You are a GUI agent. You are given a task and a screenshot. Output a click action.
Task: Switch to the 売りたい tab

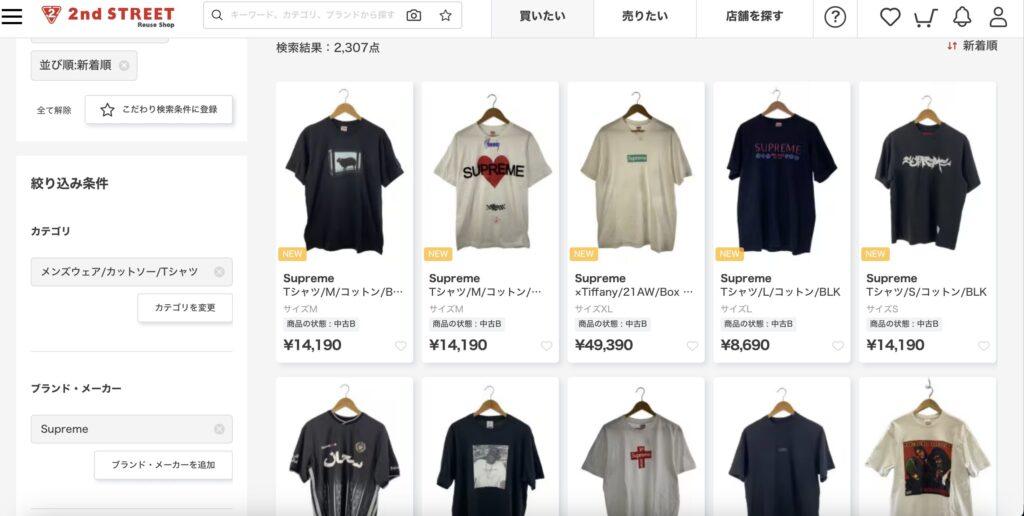click(643, 17)
